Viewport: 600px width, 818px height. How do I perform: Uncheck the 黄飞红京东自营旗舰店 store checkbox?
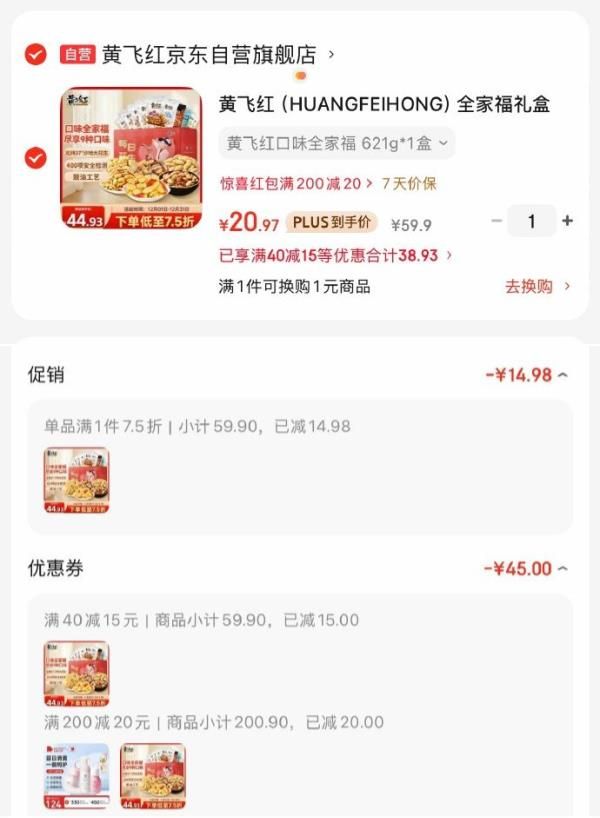pyautogui.click(x=36, y=55)
